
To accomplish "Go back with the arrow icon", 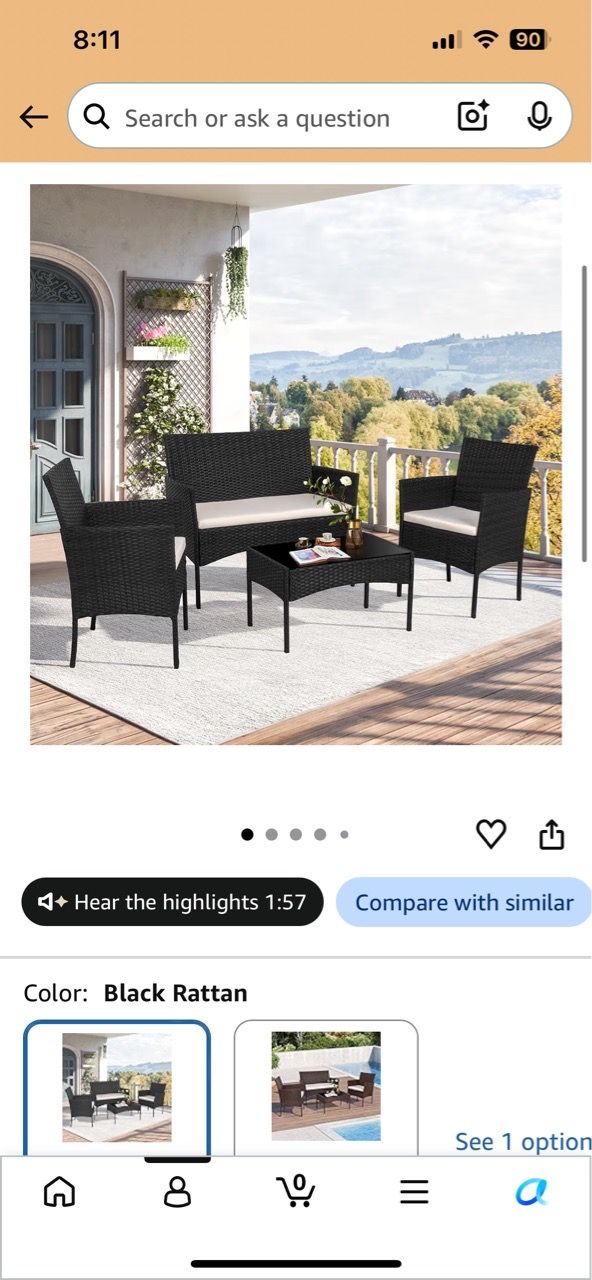I will pos(34,117).
